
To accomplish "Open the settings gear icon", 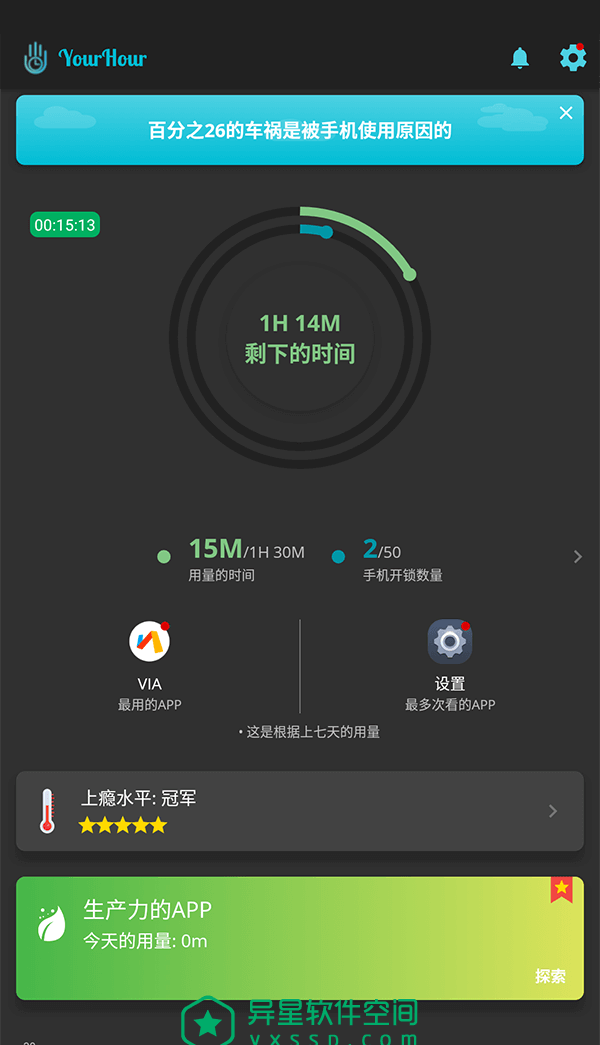I will pos(573,57).
